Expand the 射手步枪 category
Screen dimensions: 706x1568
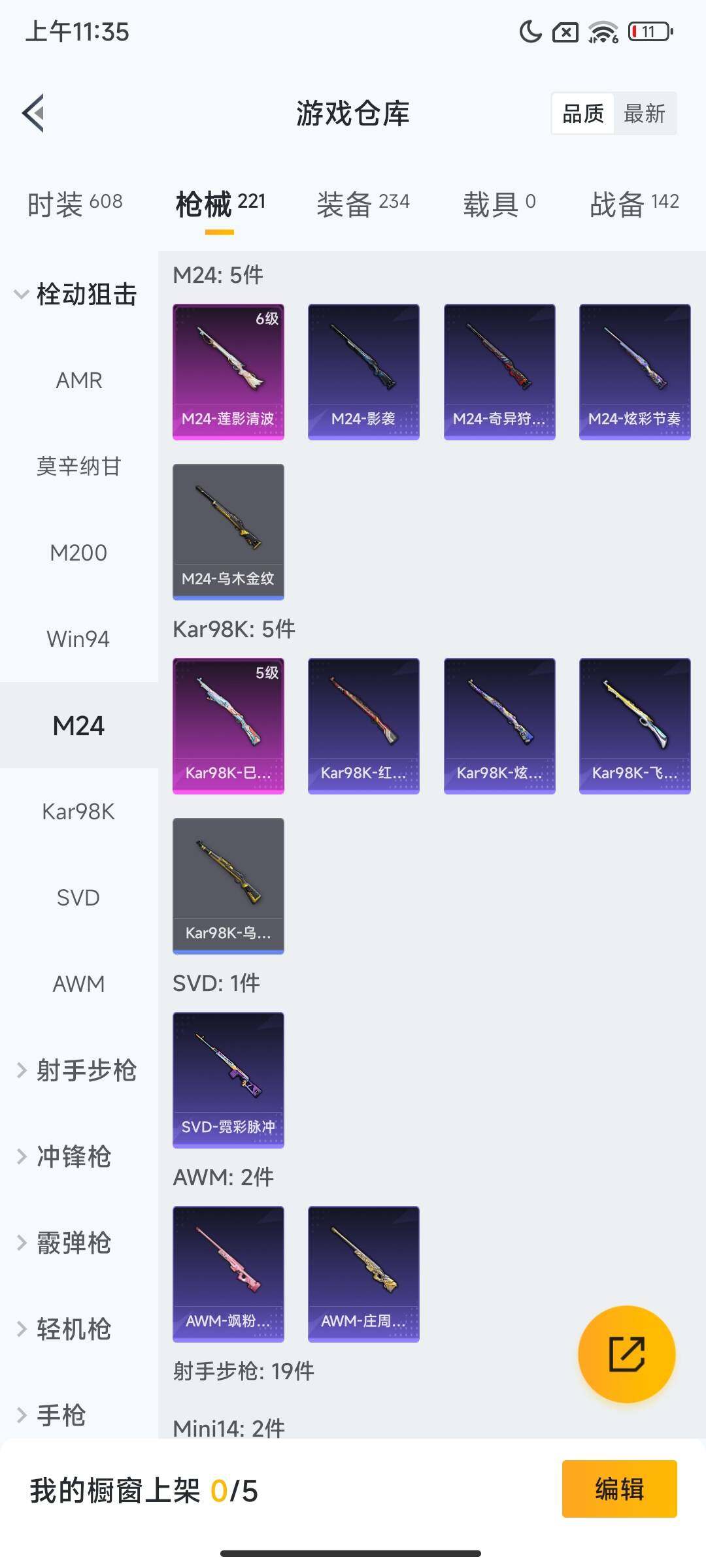pyautogui.click(x=78, y=1070)
